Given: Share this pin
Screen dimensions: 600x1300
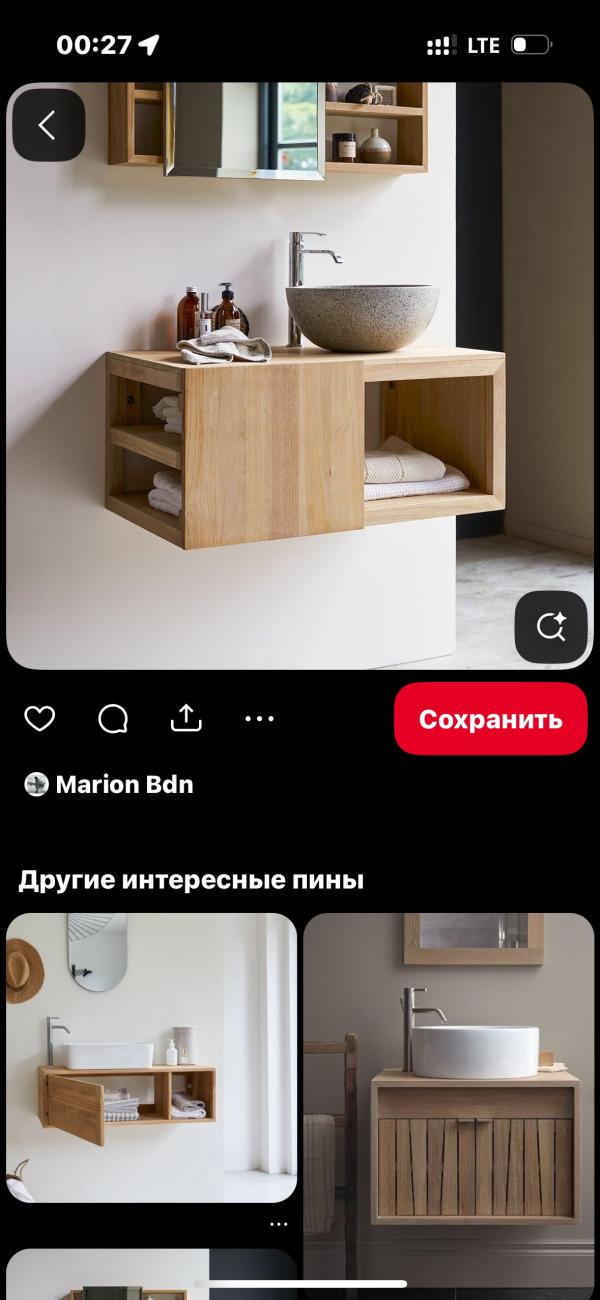Looking at the screenshot, I should click(x=186, y=717).
